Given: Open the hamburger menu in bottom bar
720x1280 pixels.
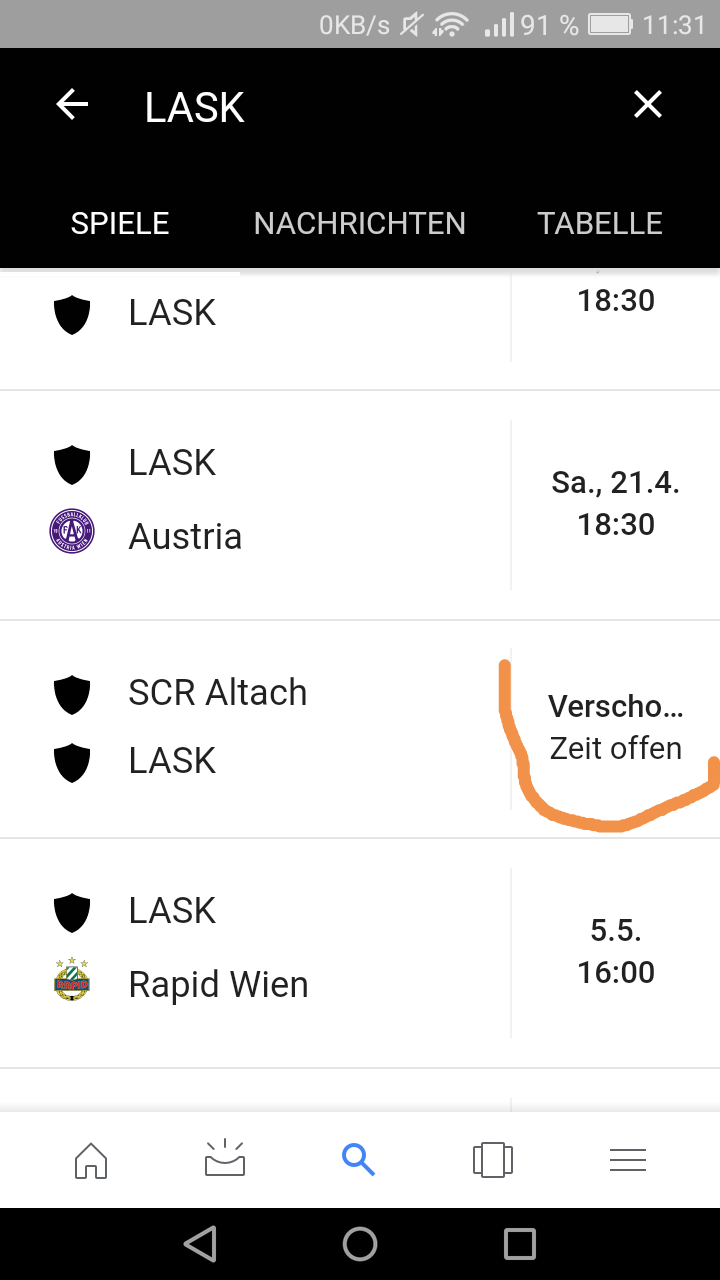Looking at the screenshot, I should pos(628,1160).
